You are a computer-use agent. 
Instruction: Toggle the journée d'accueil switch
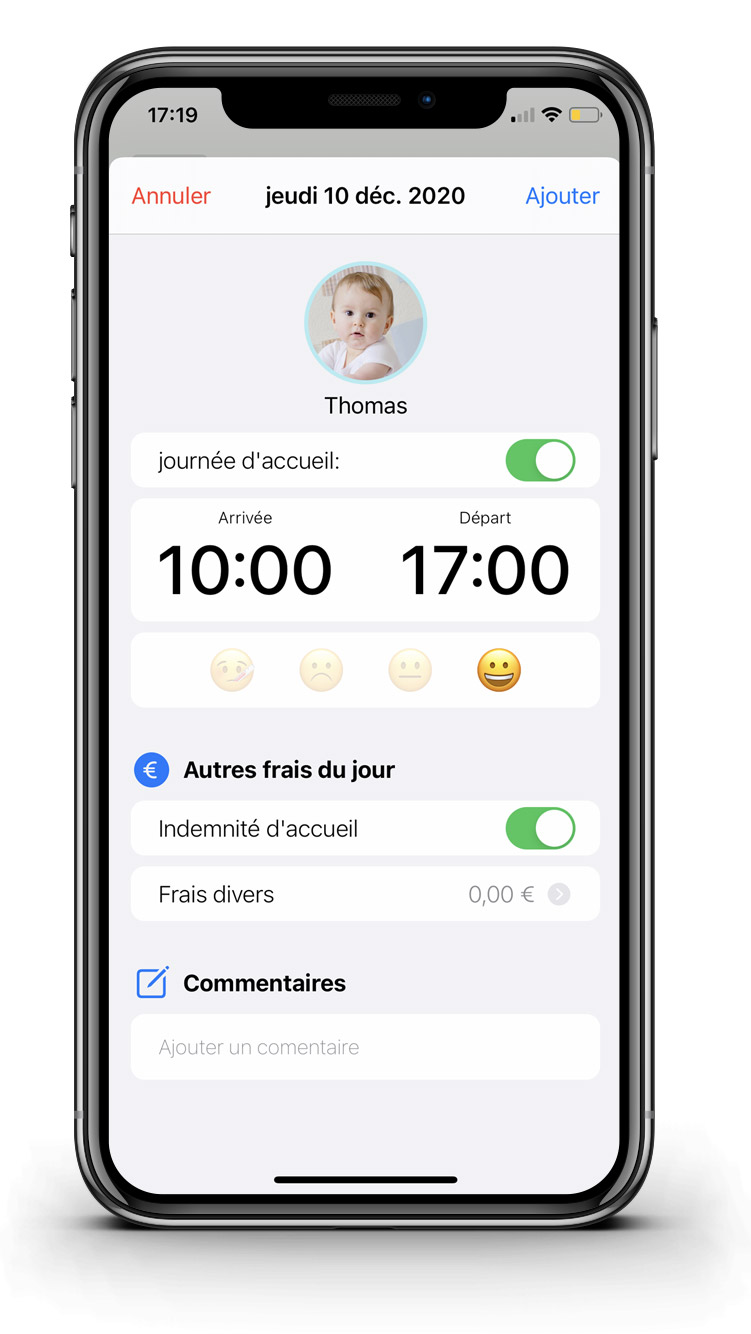540,461
